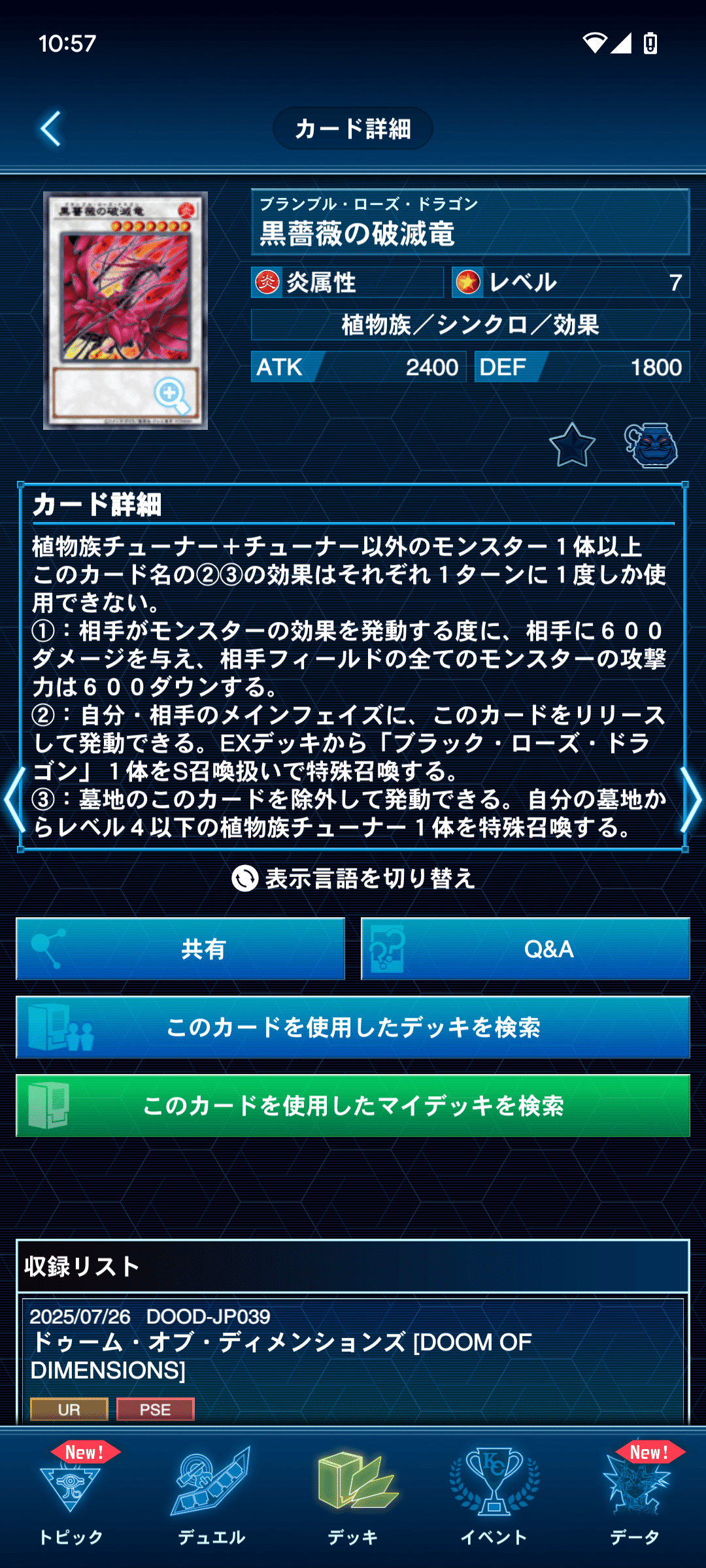Tap the right chevron to view next card
Screen dimensions: 706x1568
click(x=692, y=798)
